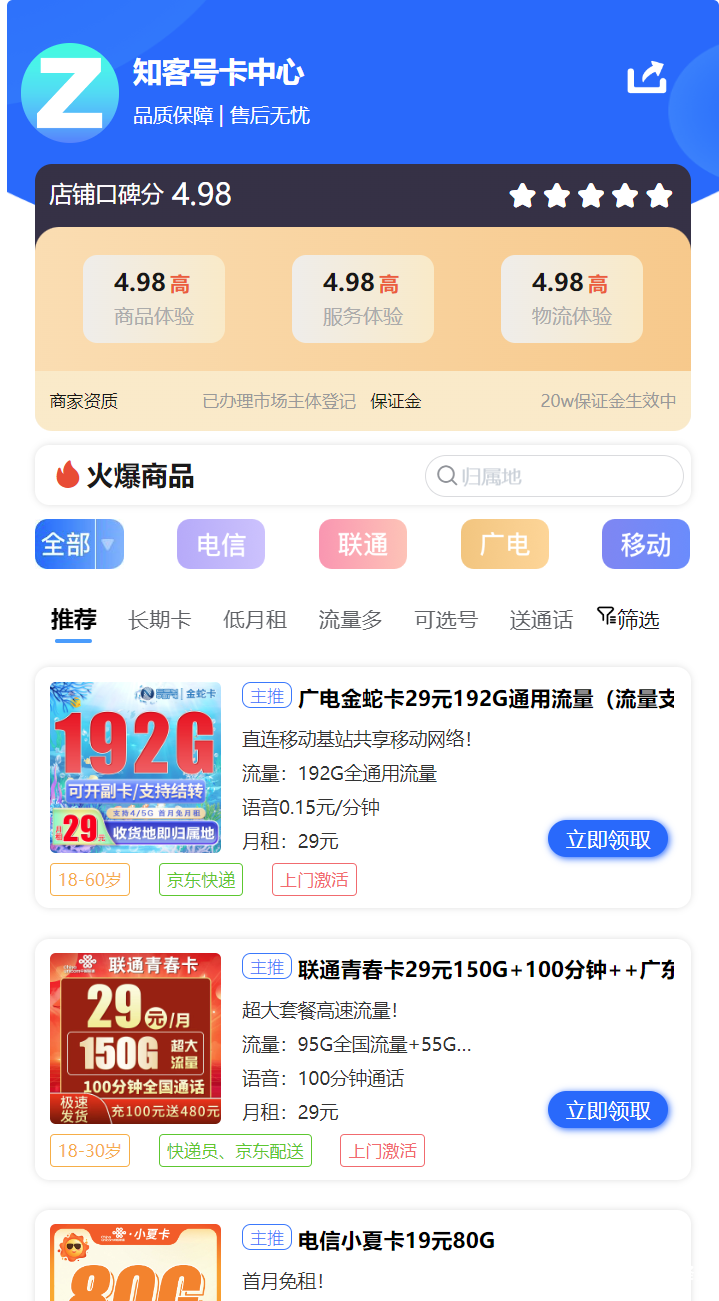Expand the dropdown arrow beside 全部
Screen dimensions: 719x1301
pos(109,544)
